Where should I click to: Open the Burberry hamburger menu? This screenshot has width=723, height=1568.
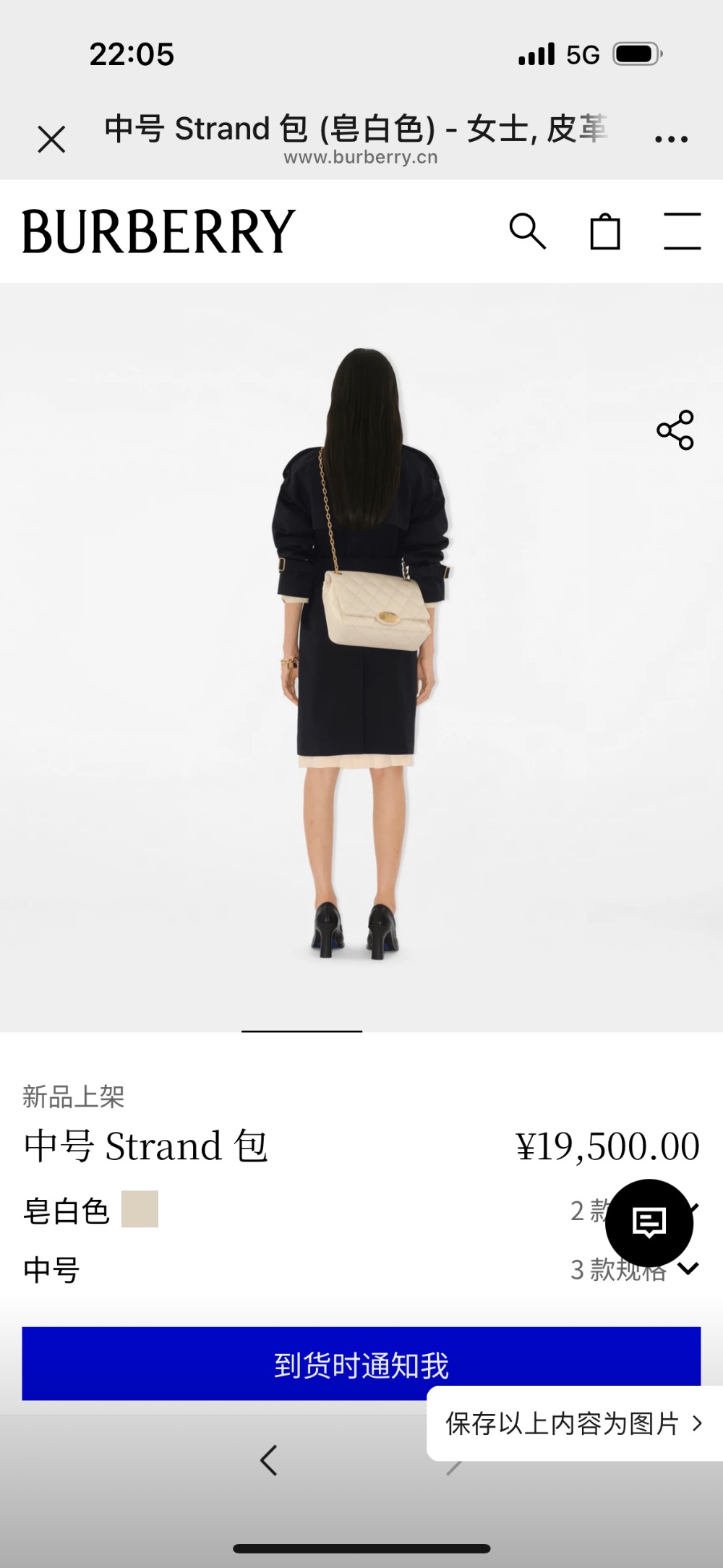pyautogui.click(x=682, y=231)
